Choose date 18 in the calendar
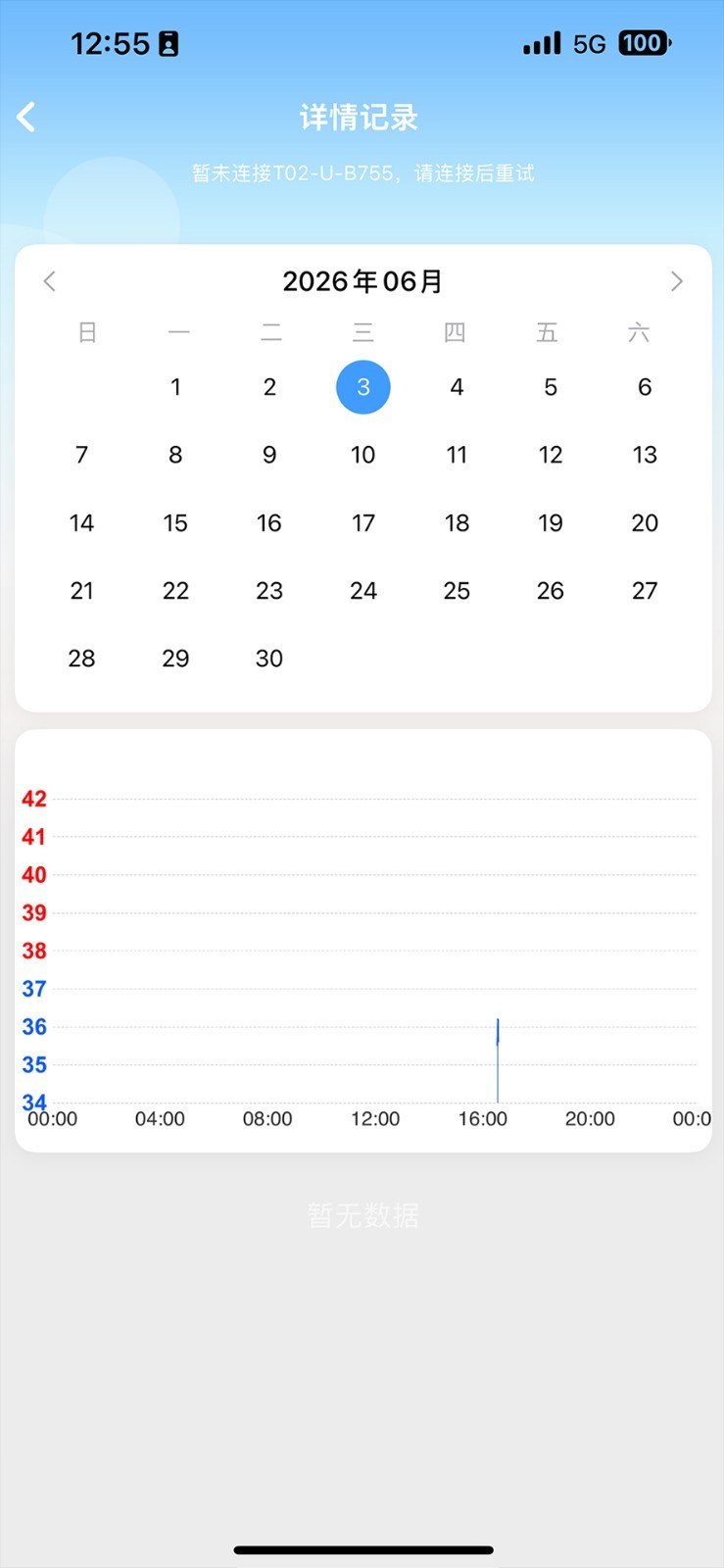Screen dimensions: 724x1568 [457, 523]
